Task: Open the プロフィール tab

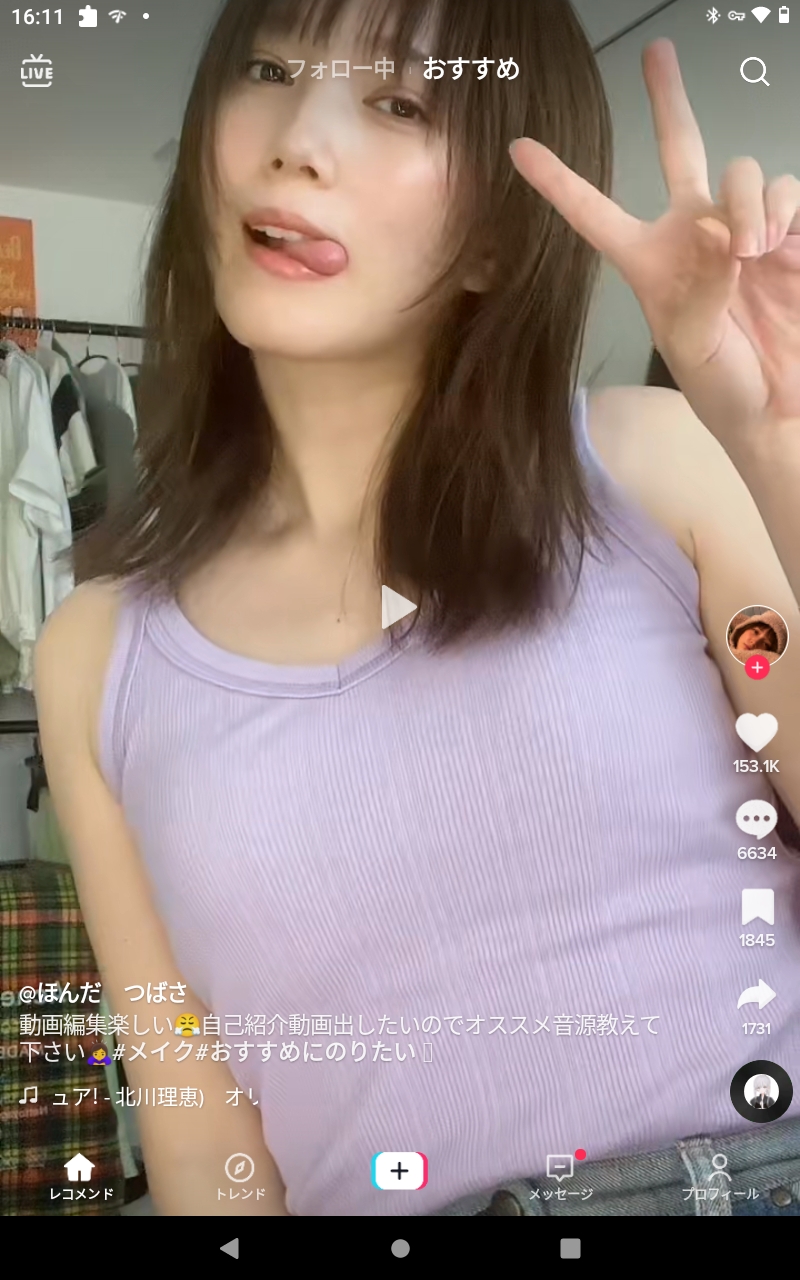Action: (720, 1176)
